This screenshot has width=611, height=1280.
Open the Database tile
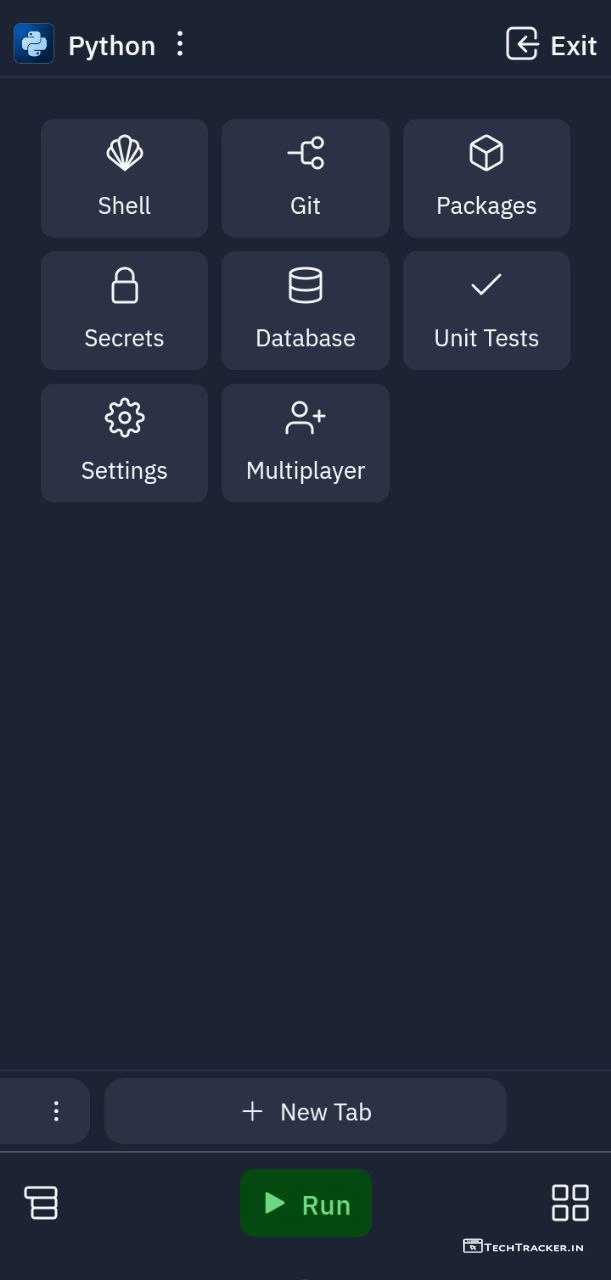coord(305,310)
